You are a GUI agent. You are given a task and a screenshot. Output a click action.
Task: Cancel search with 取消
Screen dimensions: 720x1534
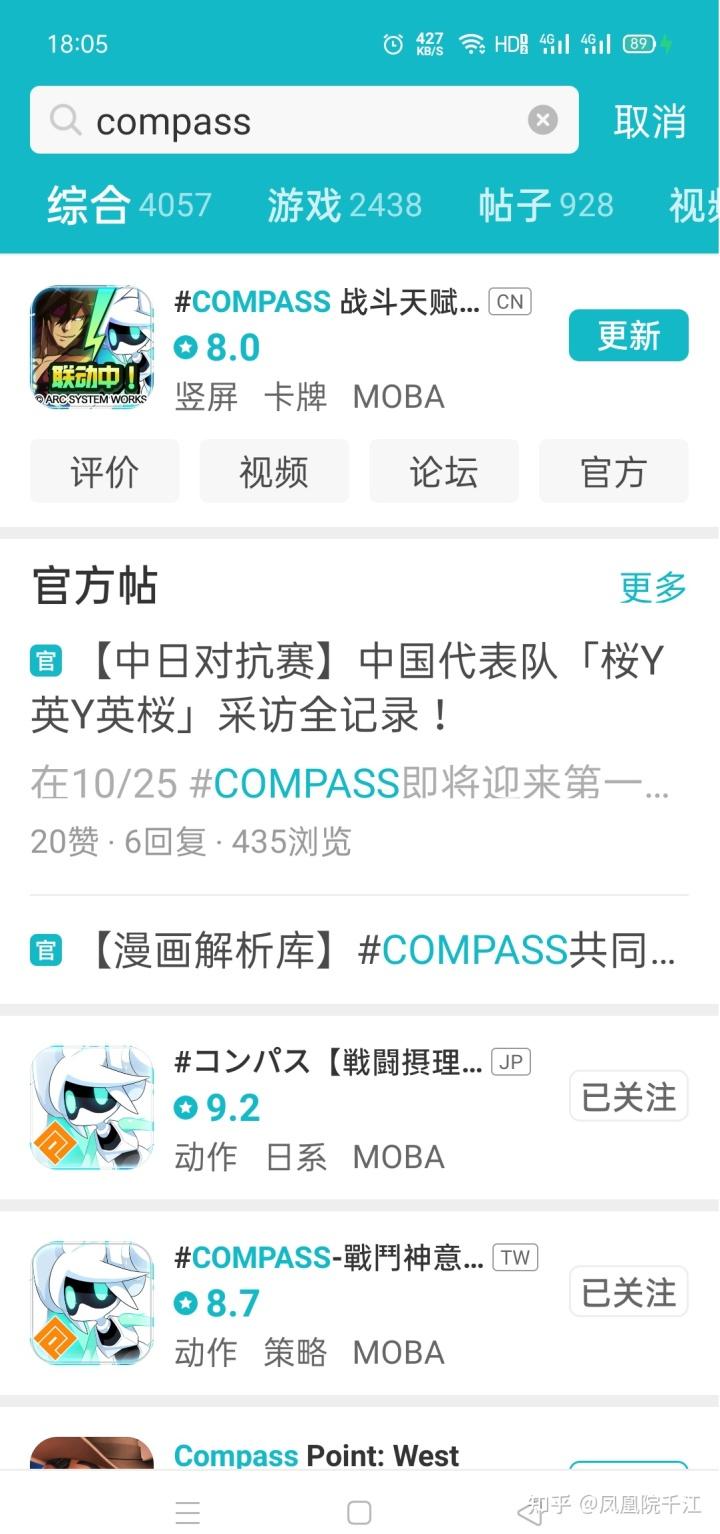(x=650, y=121)
